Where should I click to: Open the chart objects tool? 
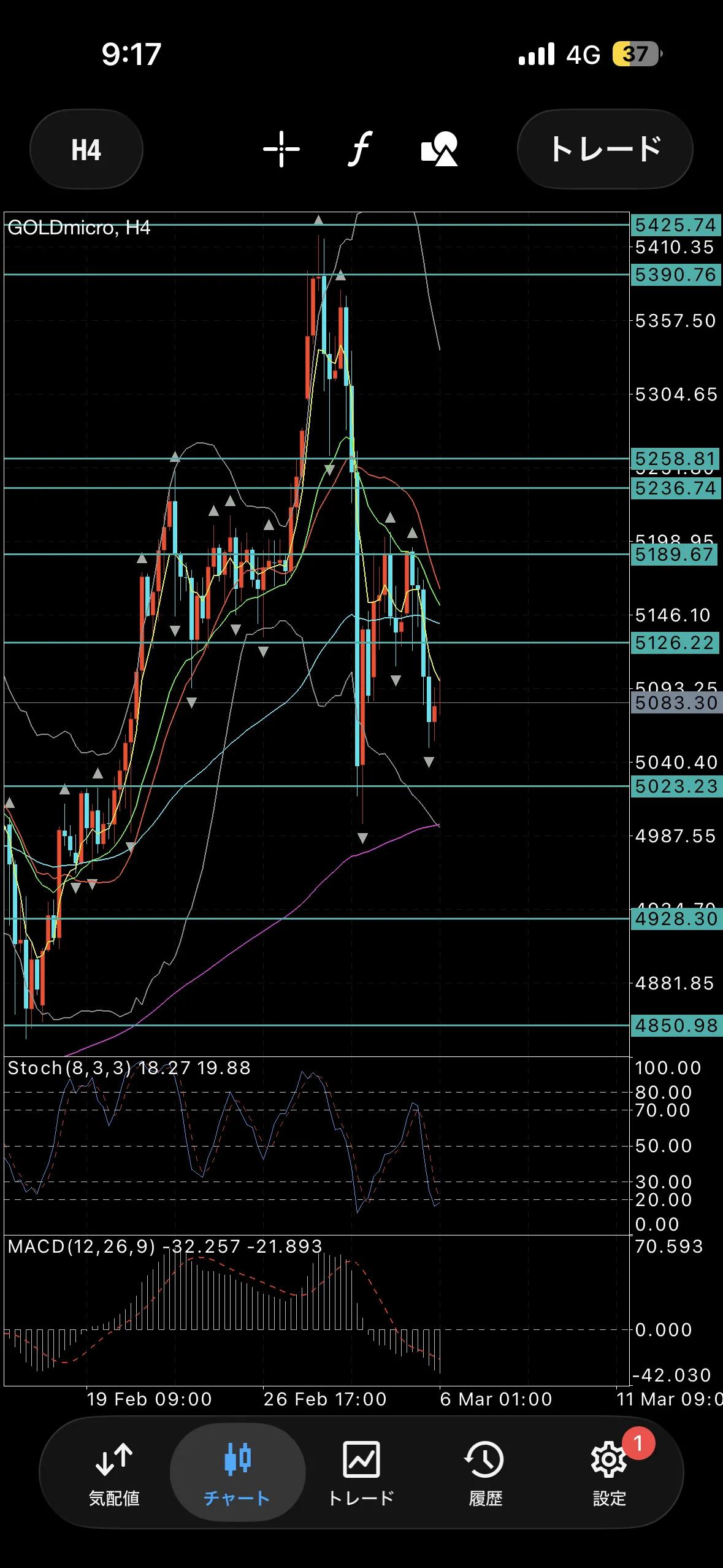click(x=439, y=149)
